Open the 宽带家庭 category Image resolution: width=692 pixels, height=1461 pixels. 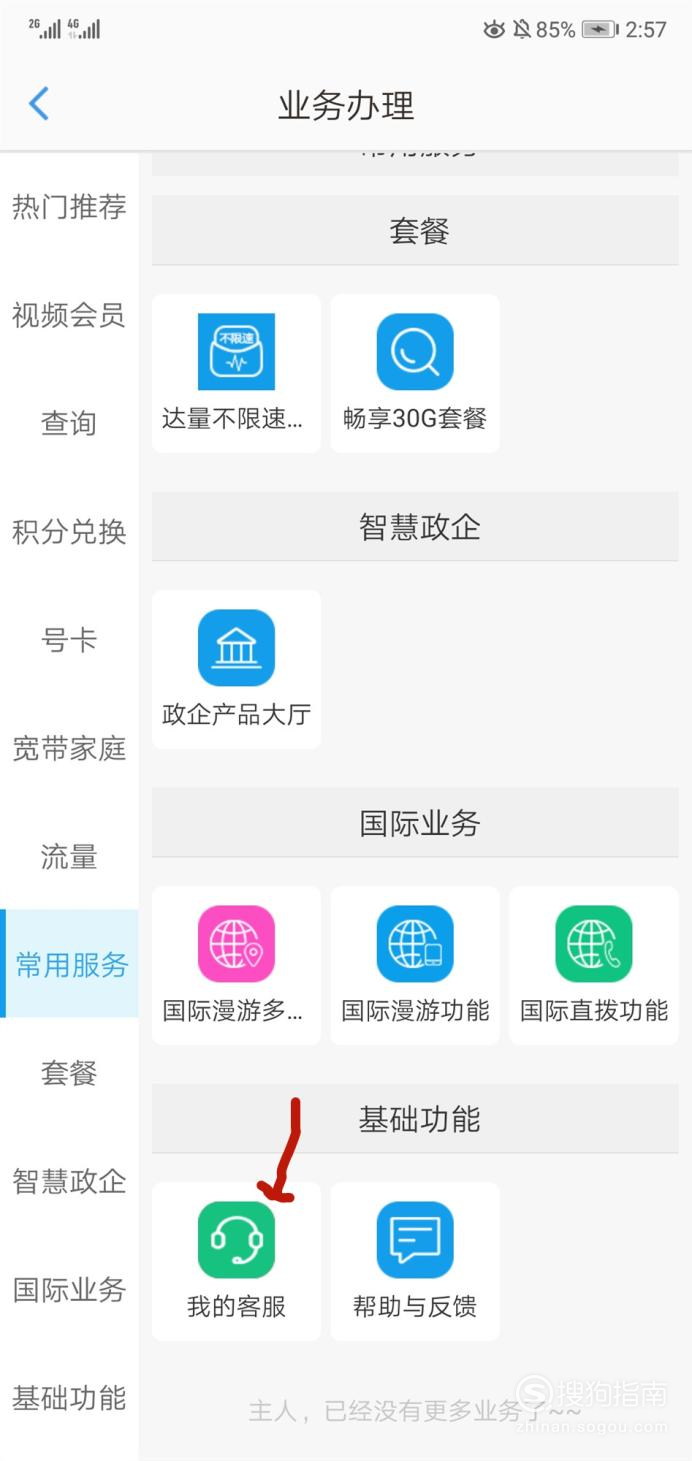pyautogui.click(x=69, y=747)
